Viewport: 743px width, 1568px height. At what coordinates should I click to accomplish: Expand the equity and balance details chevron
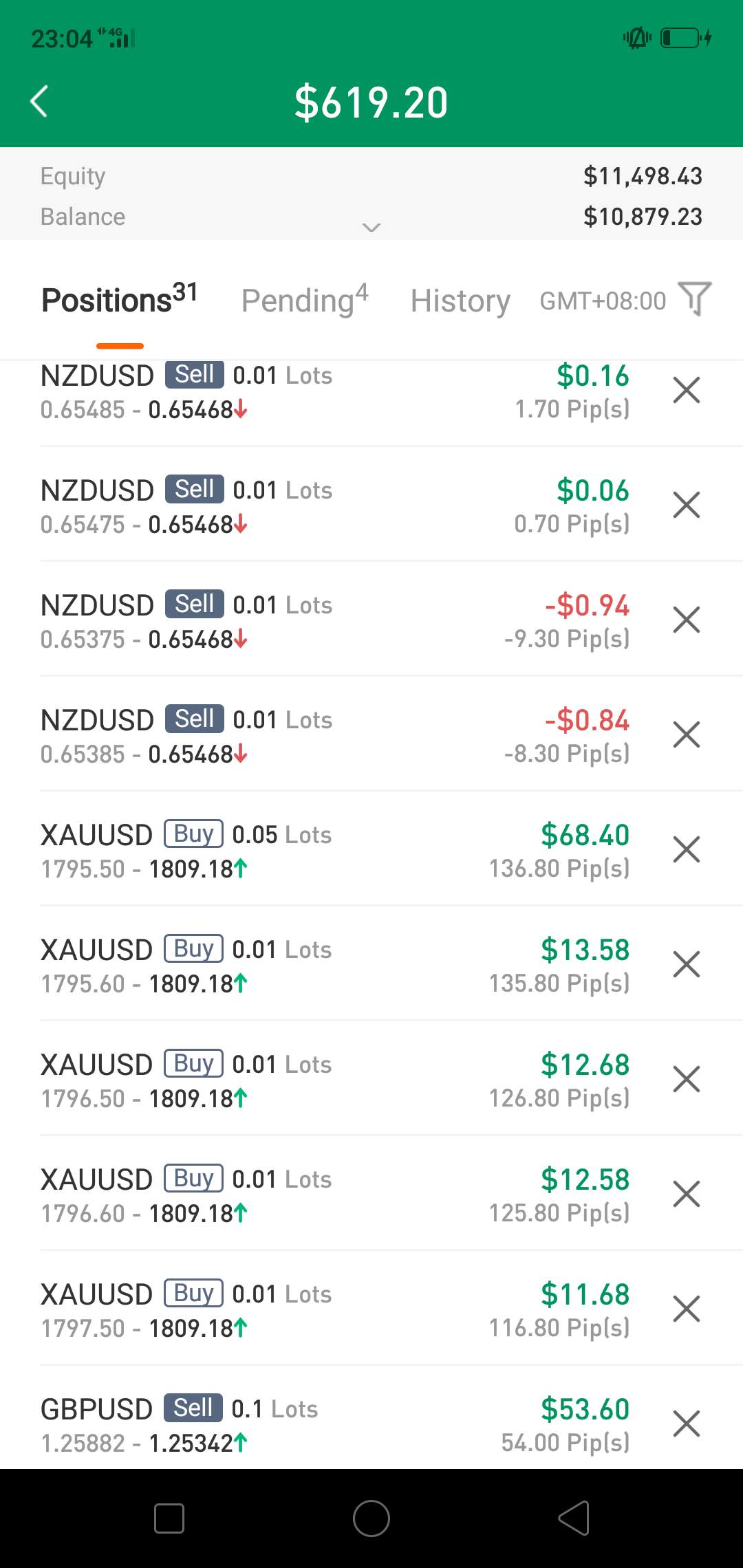(x=371, y=228)
